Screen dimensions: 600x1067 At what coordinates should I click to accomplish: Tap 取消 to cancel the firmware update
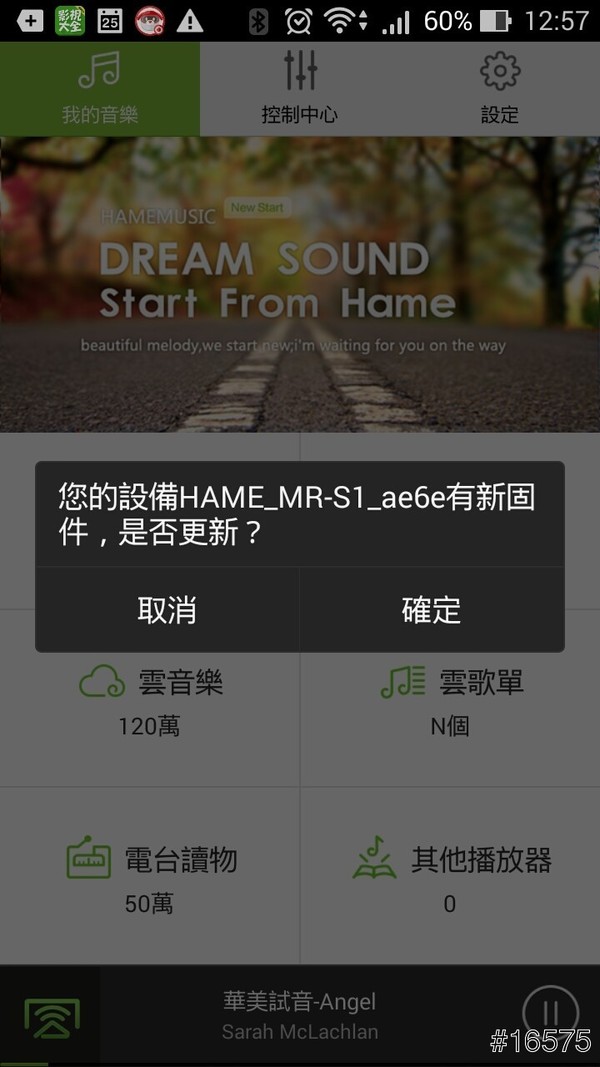pyautogui.click(x=167, y=610)
